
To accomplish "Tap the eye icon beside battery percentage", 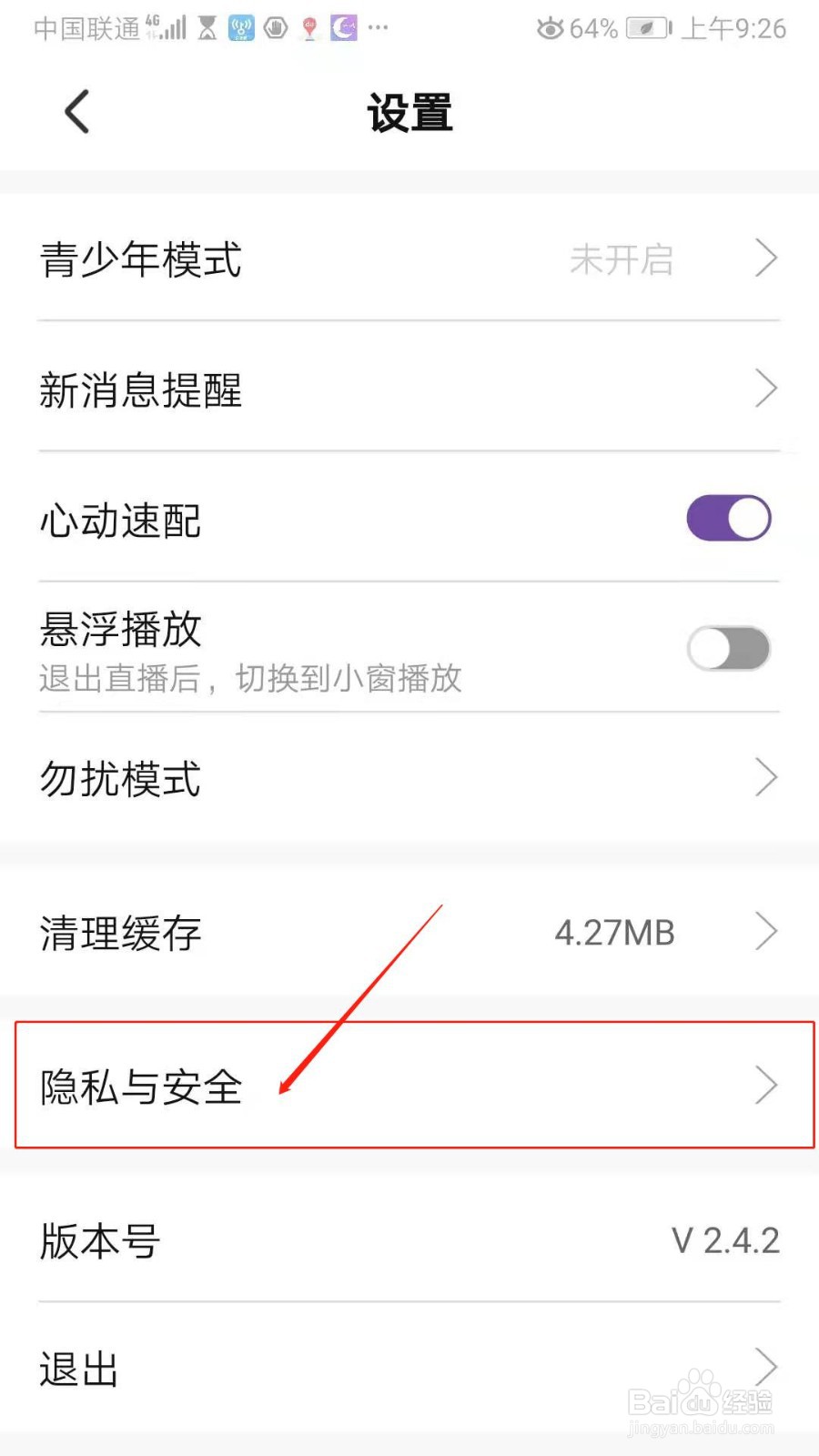I will coord(550,29).
